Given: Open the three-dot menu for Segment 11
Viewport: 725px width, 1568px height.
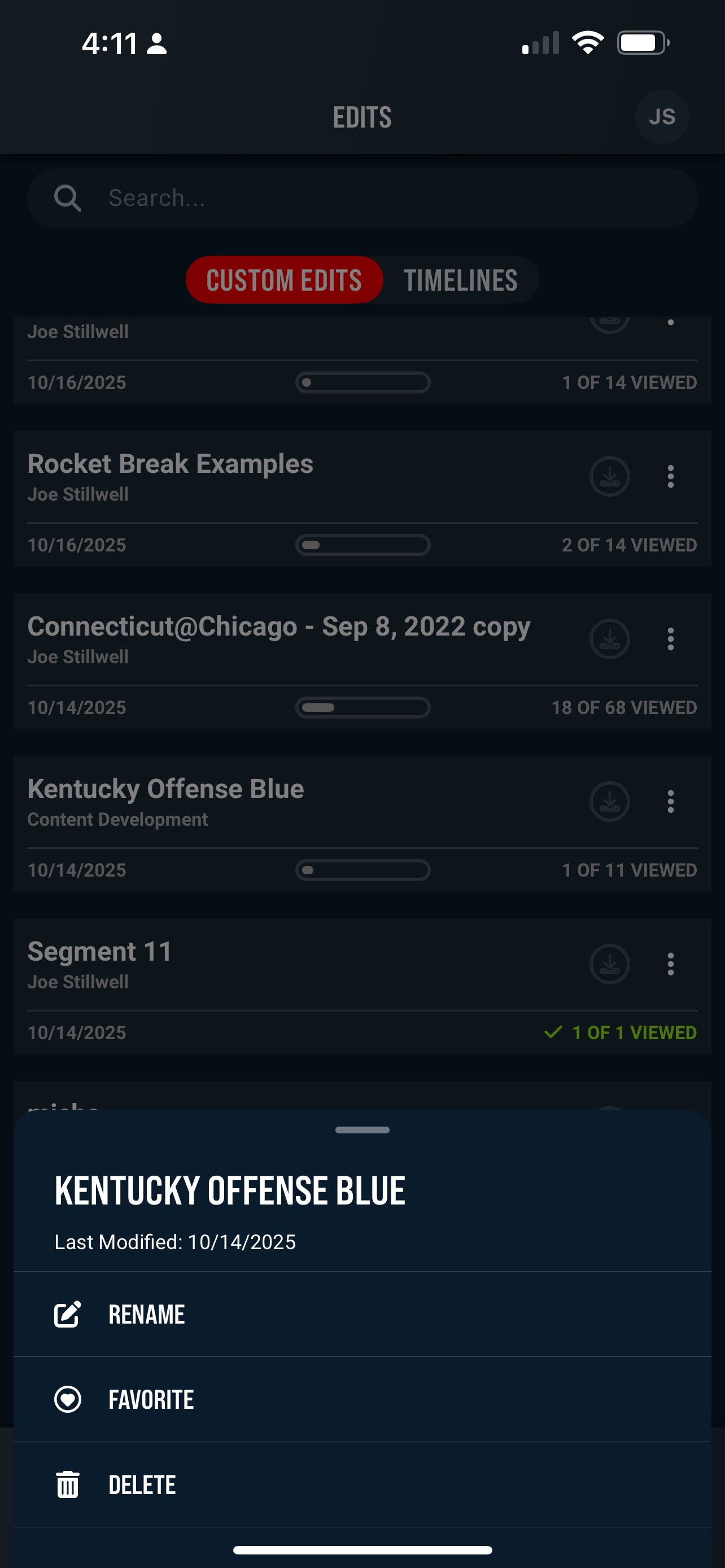Looking at the screenshot, I should [x=670, y=964].
